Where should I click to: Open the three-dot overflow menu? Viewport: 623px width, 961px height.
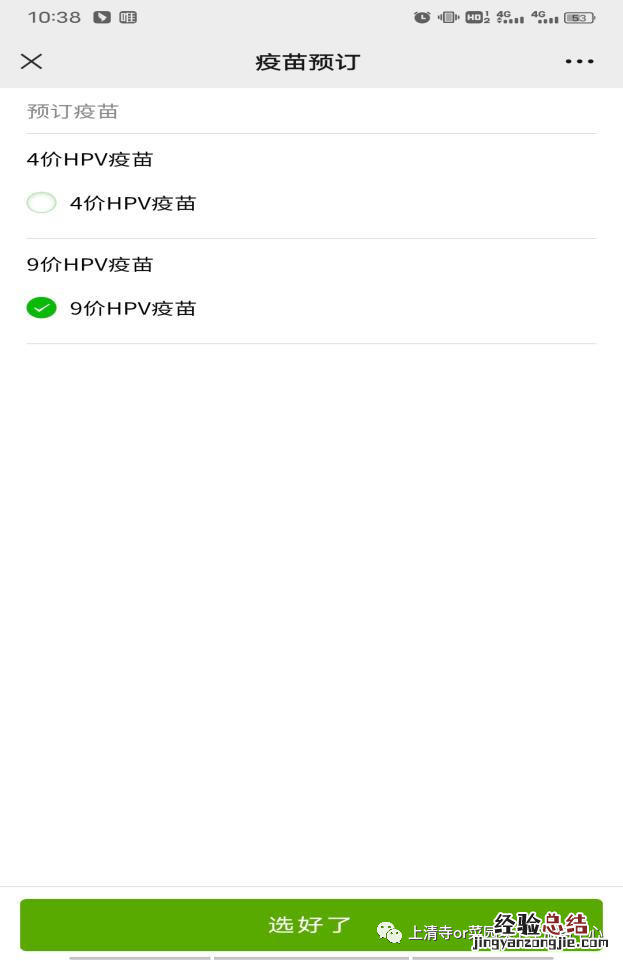(x=579, y=62)
